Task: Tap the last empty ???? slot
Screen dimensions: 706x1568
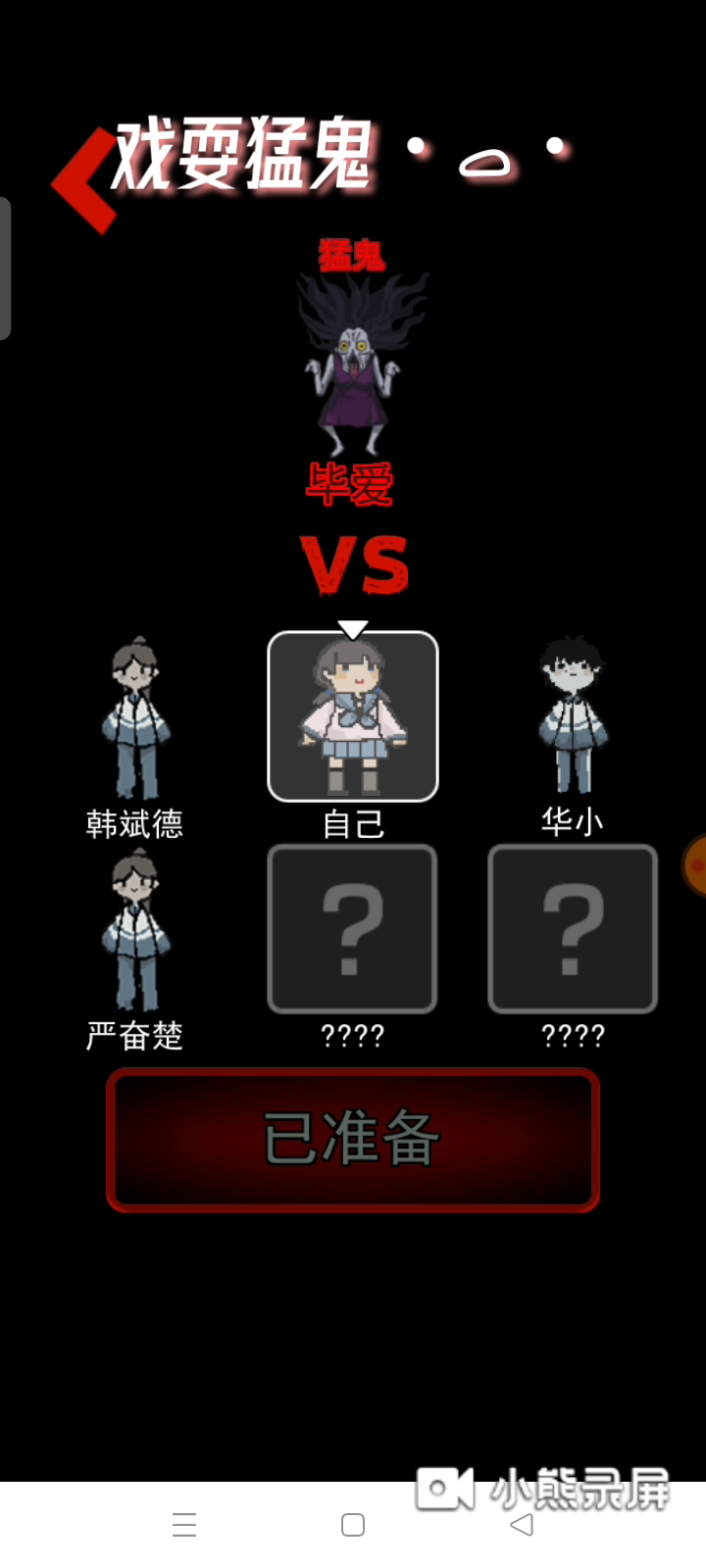Action: (x=573, y=928)
